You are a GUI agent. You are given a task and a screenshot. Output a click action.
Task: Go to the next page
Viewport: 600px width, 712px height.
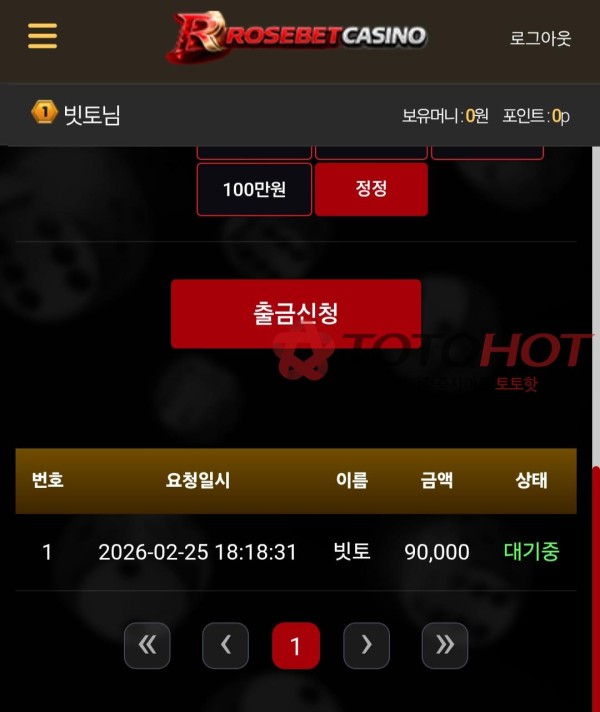366,646
